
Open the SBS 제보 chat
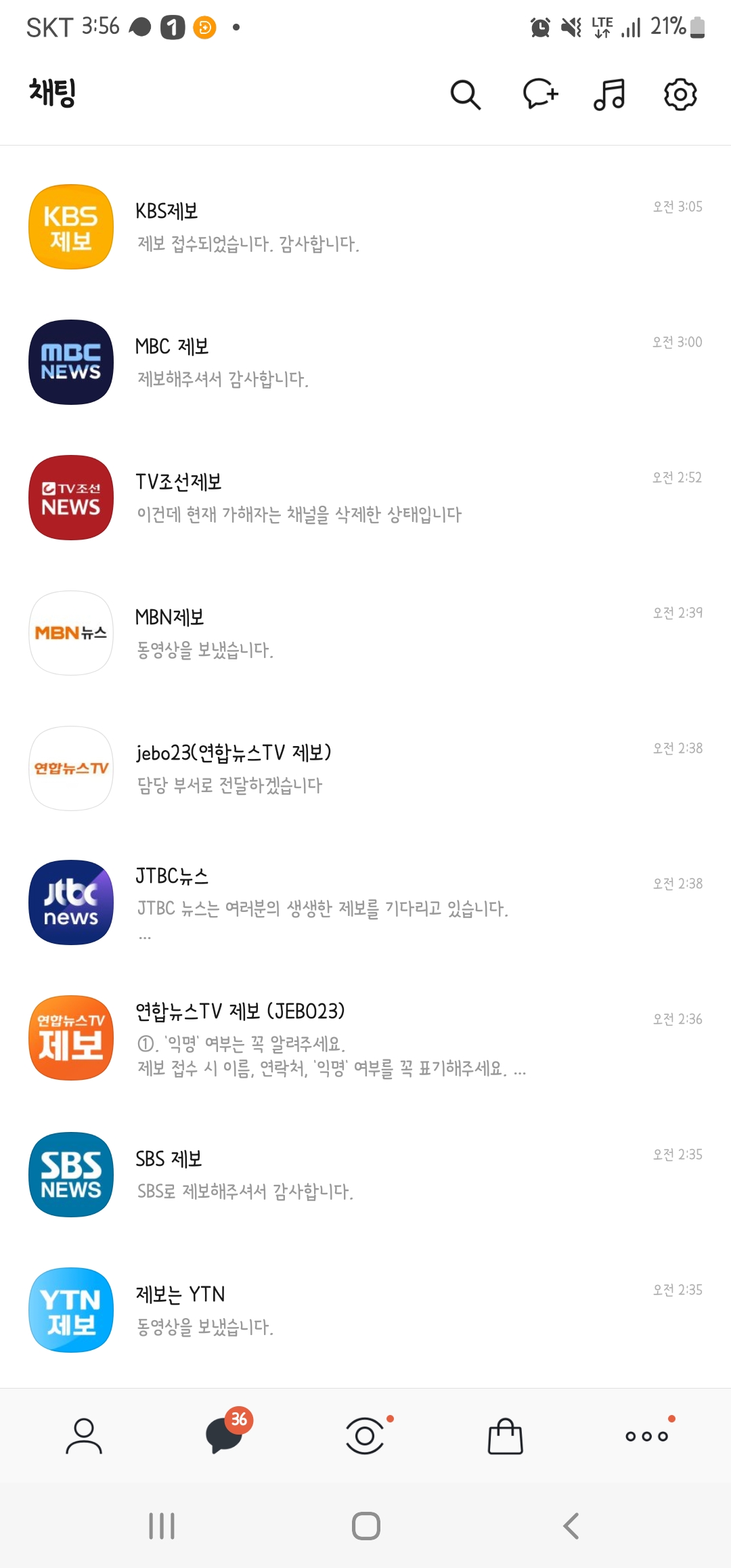[365, 1175]
